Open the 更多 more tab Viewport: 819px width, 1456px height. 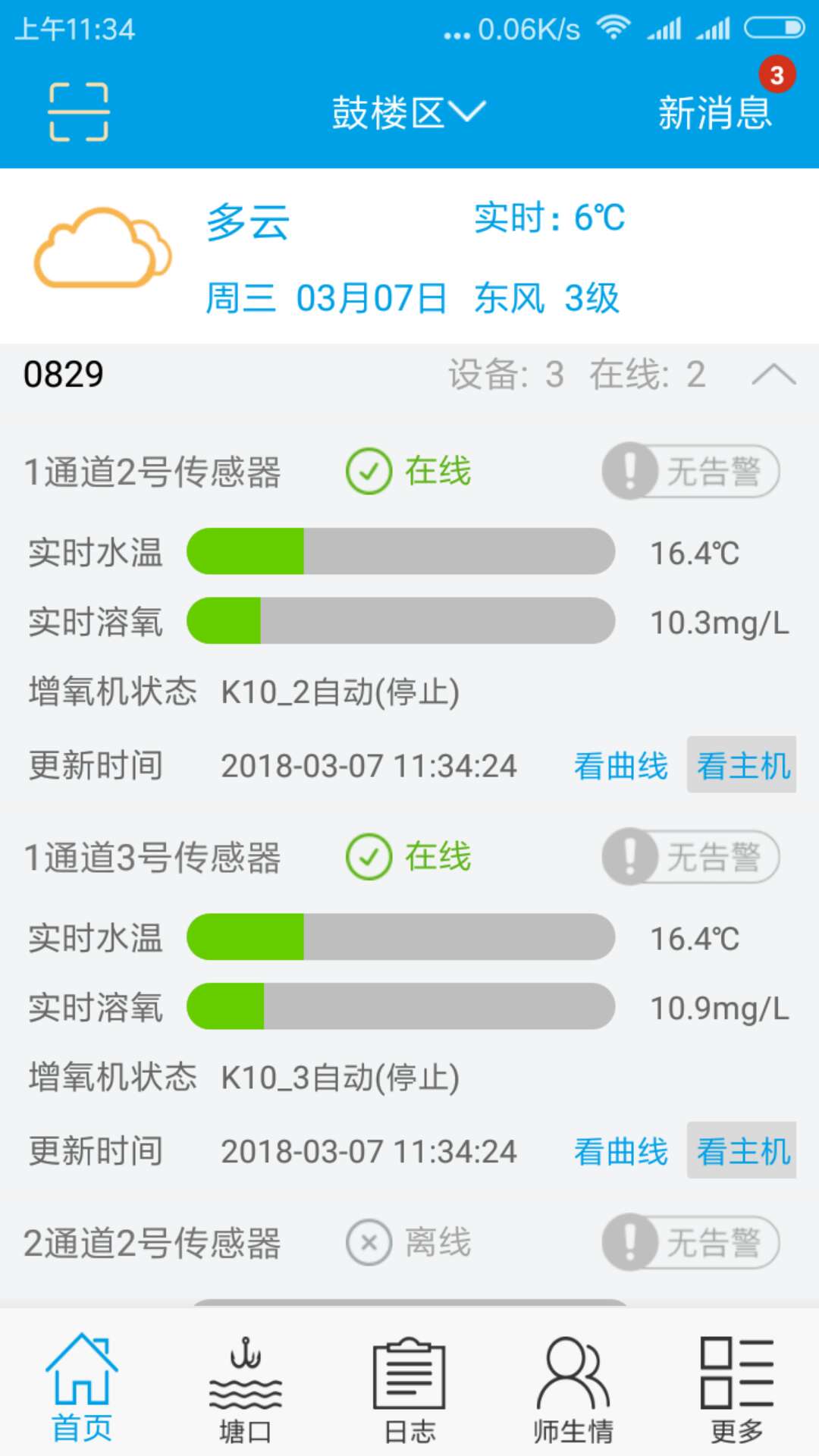click(737, 1388)
